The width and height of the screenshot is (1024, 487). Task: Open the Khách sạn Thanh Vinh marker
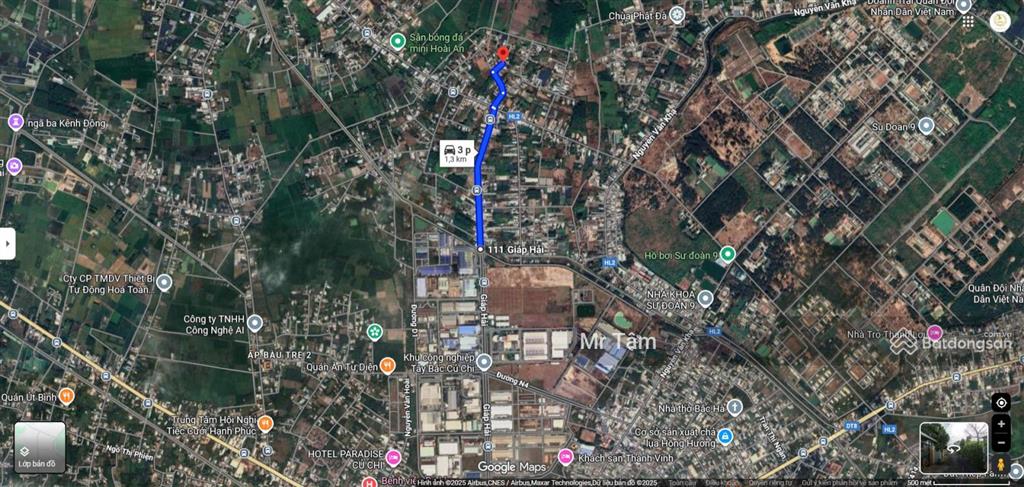[x=566, y=457]
